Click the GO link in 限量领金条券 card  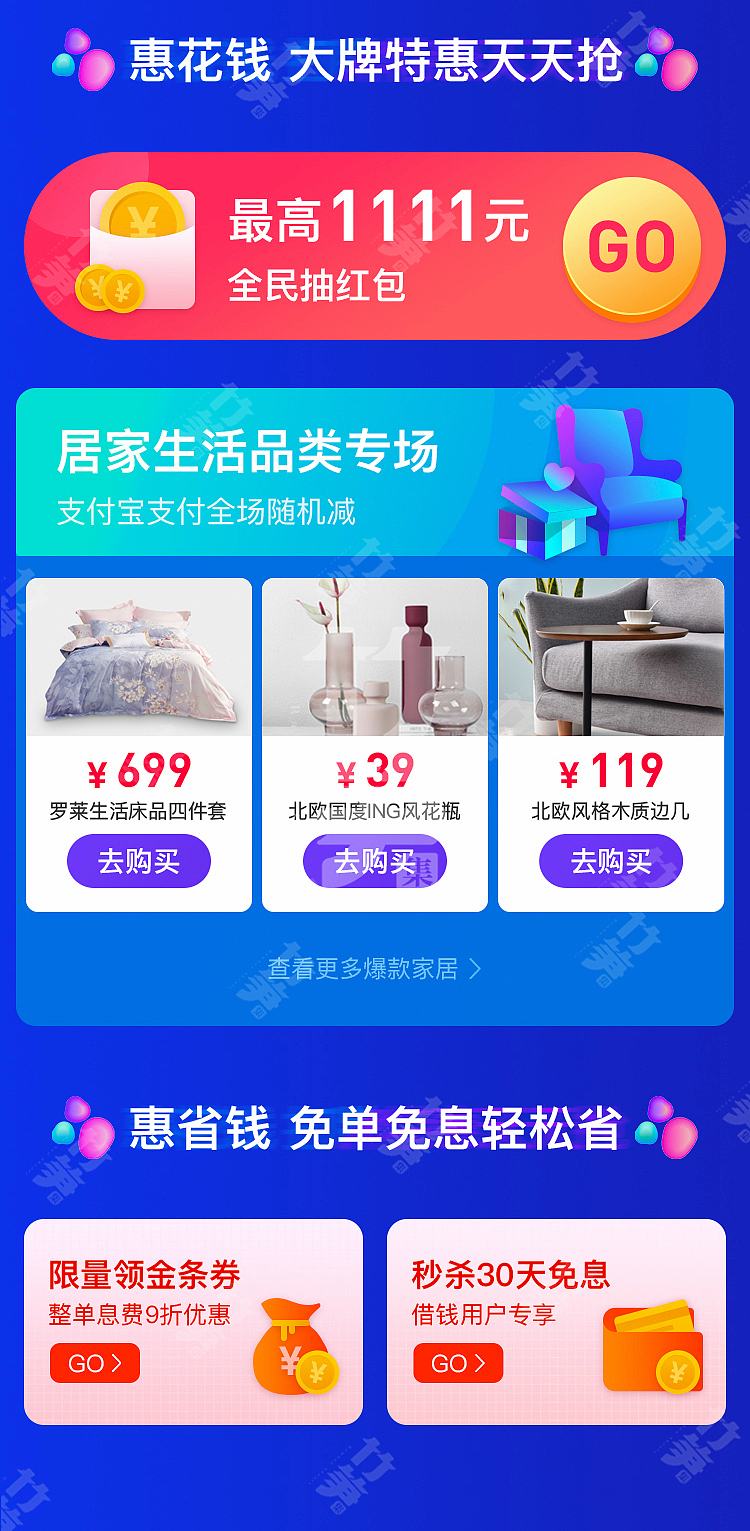(x=95, y=1363)
